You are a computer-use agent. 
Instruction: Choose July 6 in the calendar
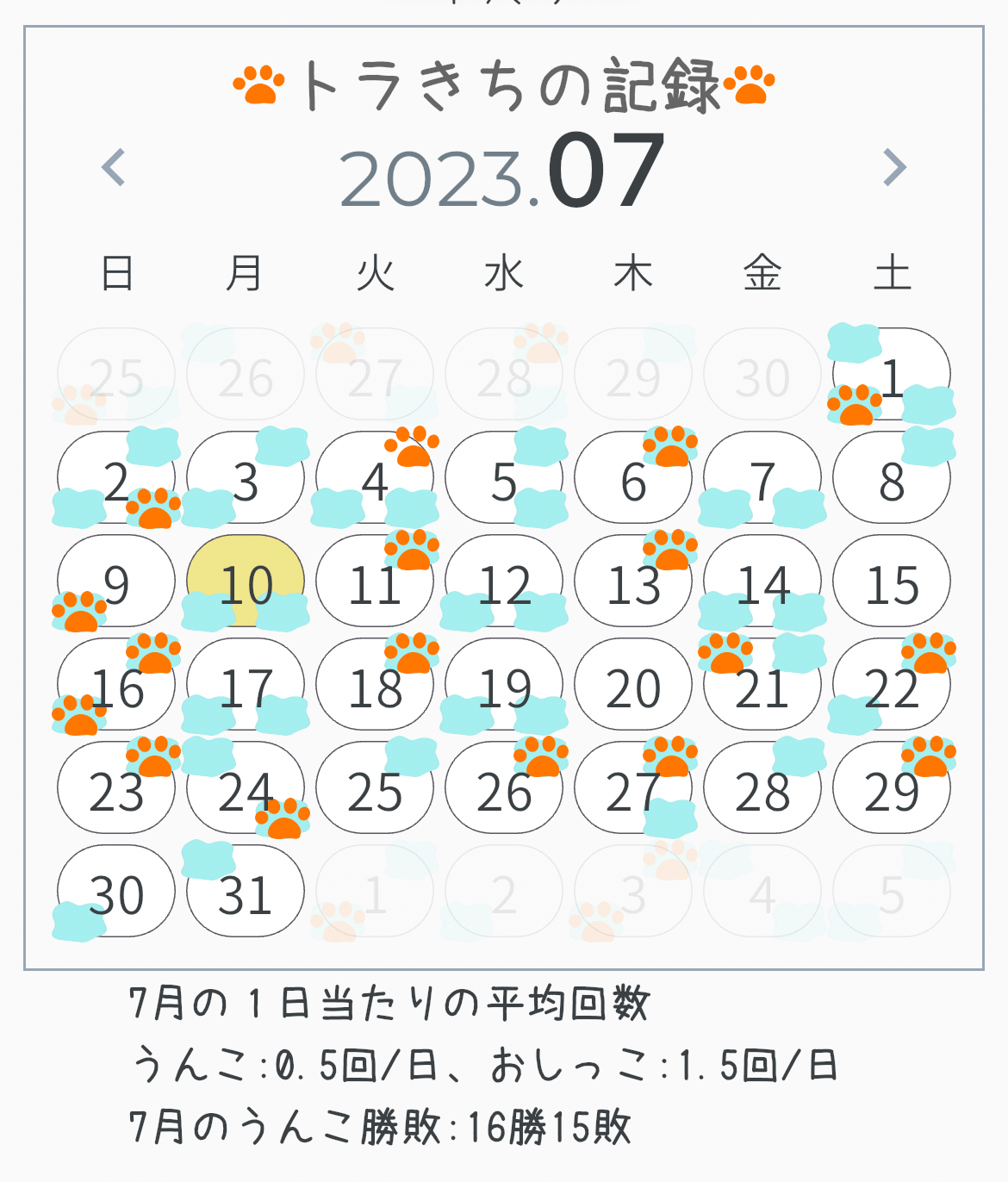point(633,478)
